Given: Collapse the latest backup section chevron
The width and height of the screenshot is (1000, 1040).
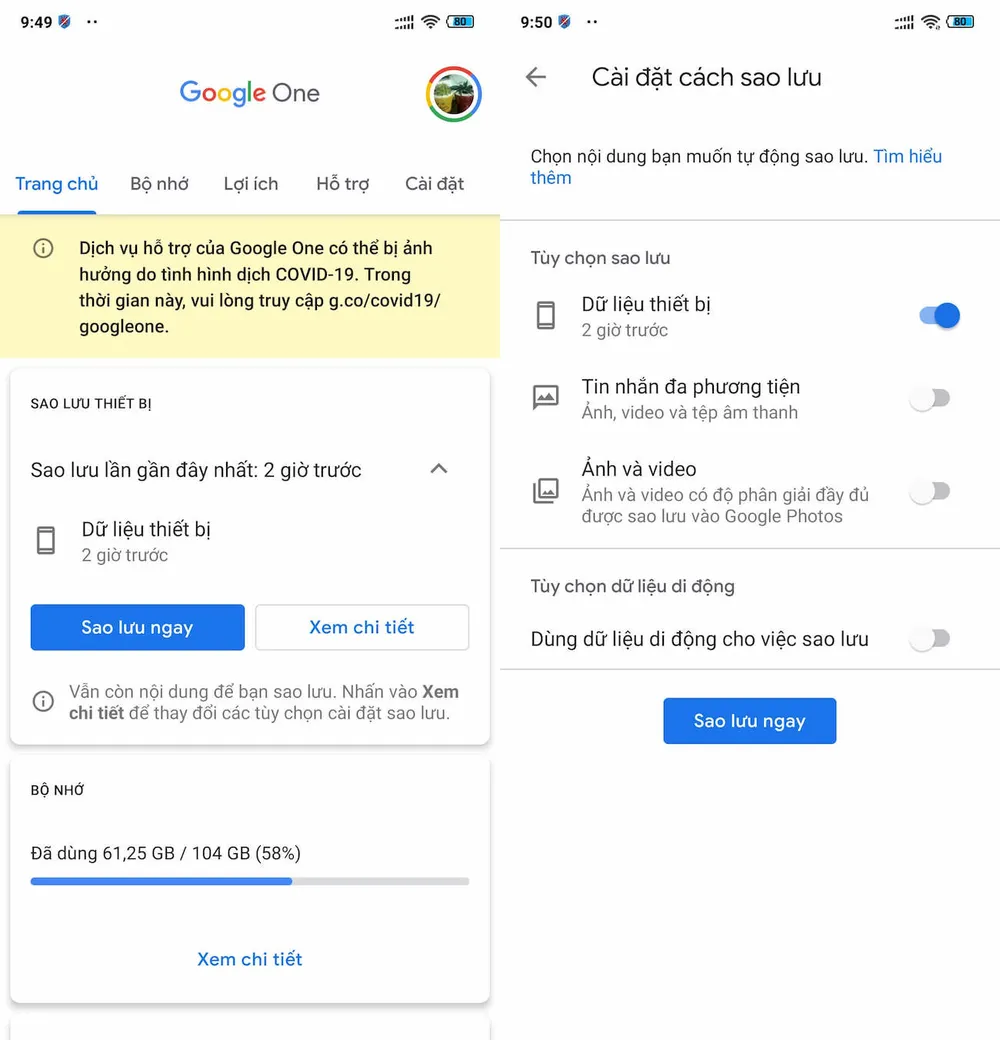Looking at the screenshot, I should 438,469.
